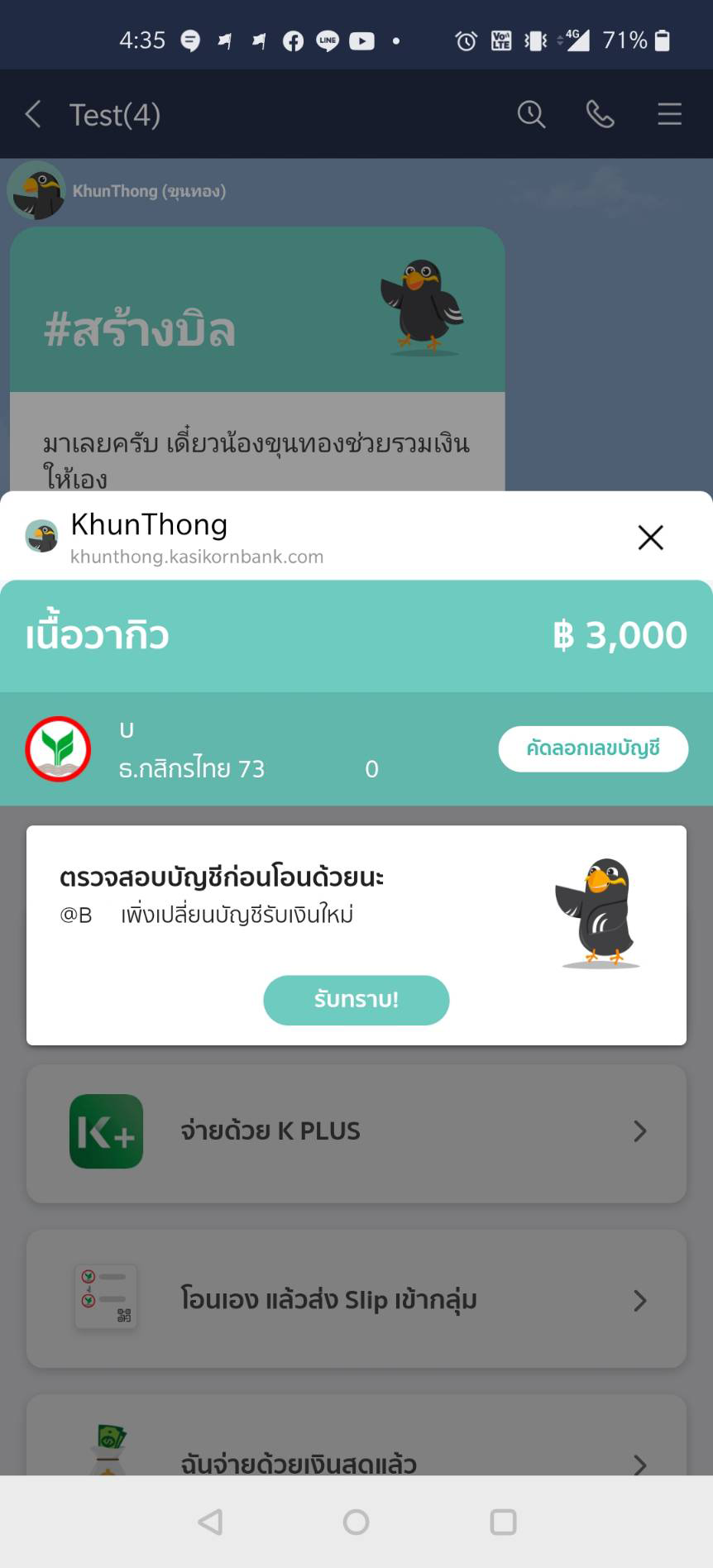713x1568 pixels.
Task: Choose โอนเอง แล้วส่ง Slip เข้ากลุ่ม
Action: pyautogui.click(x=356, y=1300)
